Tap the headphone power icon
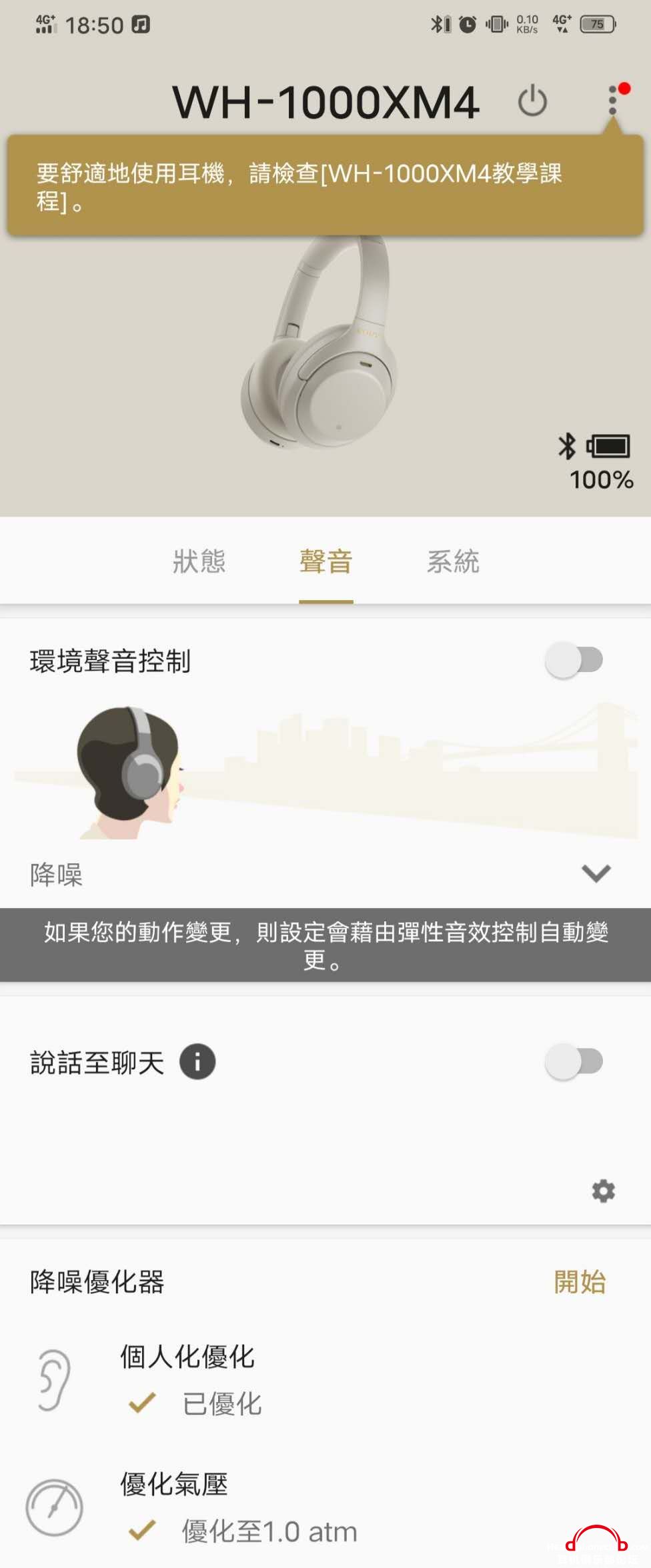 [532, 101]
